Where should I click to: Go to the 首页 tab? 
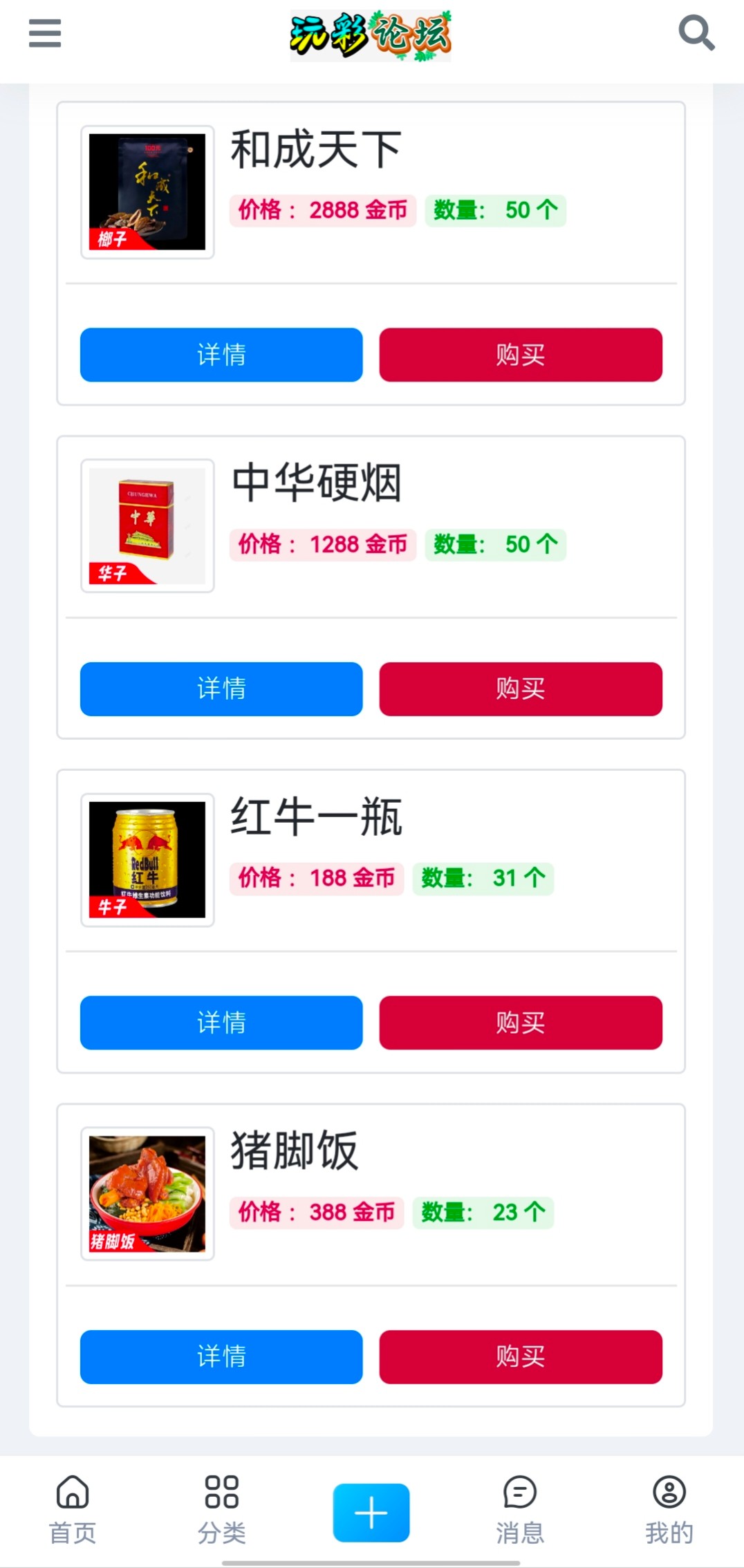pyautogui.click(x=73, y=1510)
